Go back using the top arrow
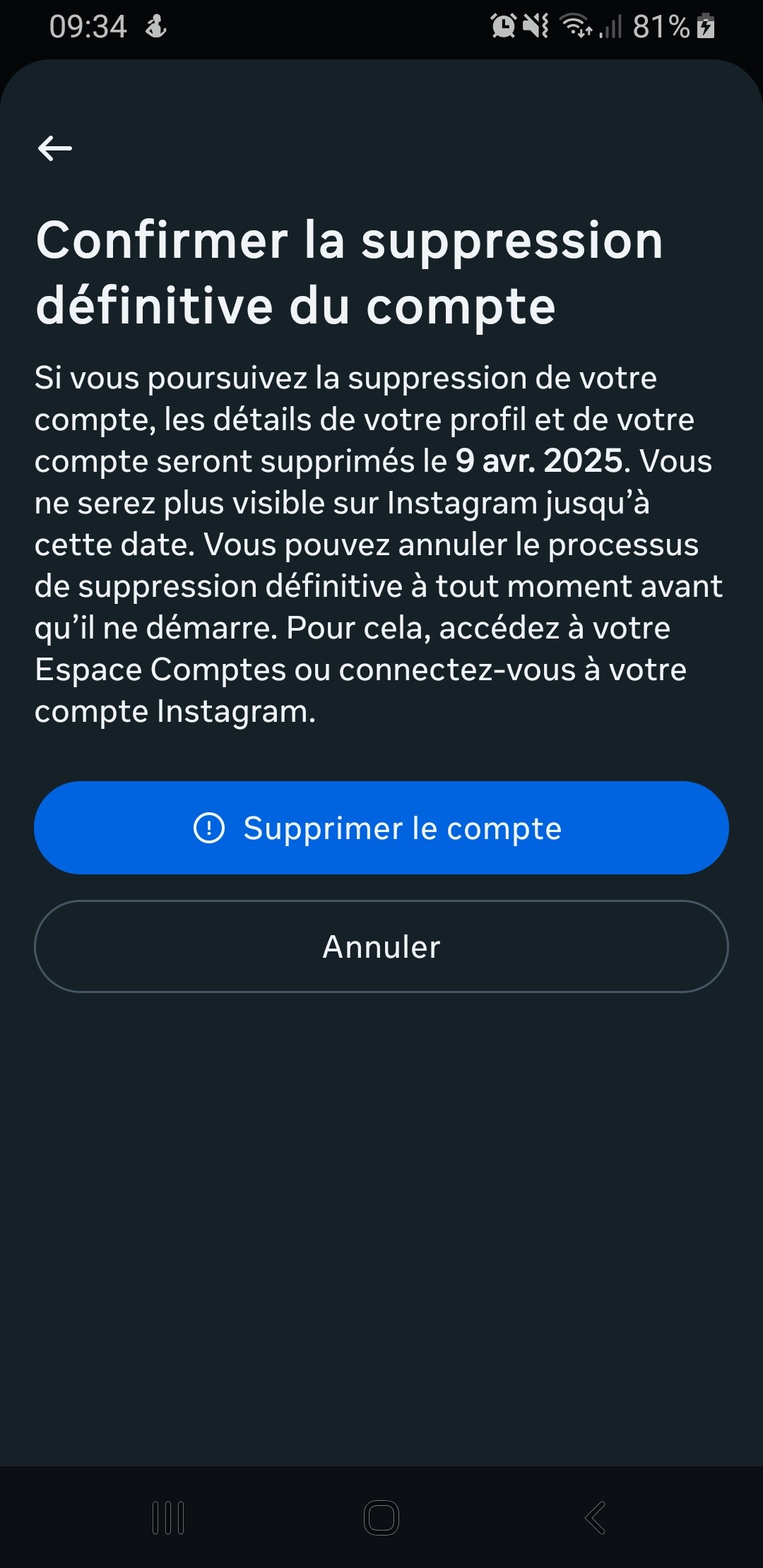 [x=55, y=148]
